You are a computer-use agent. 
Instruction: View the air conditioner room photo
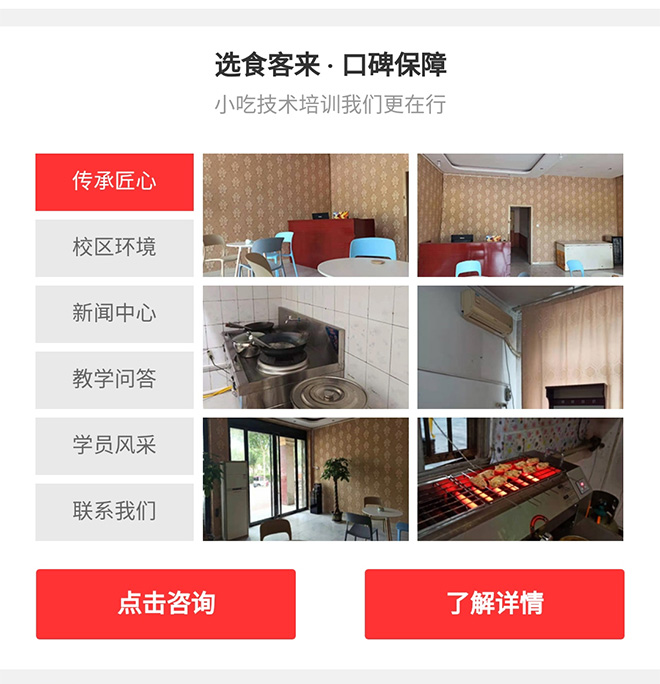tap(520, 347)
